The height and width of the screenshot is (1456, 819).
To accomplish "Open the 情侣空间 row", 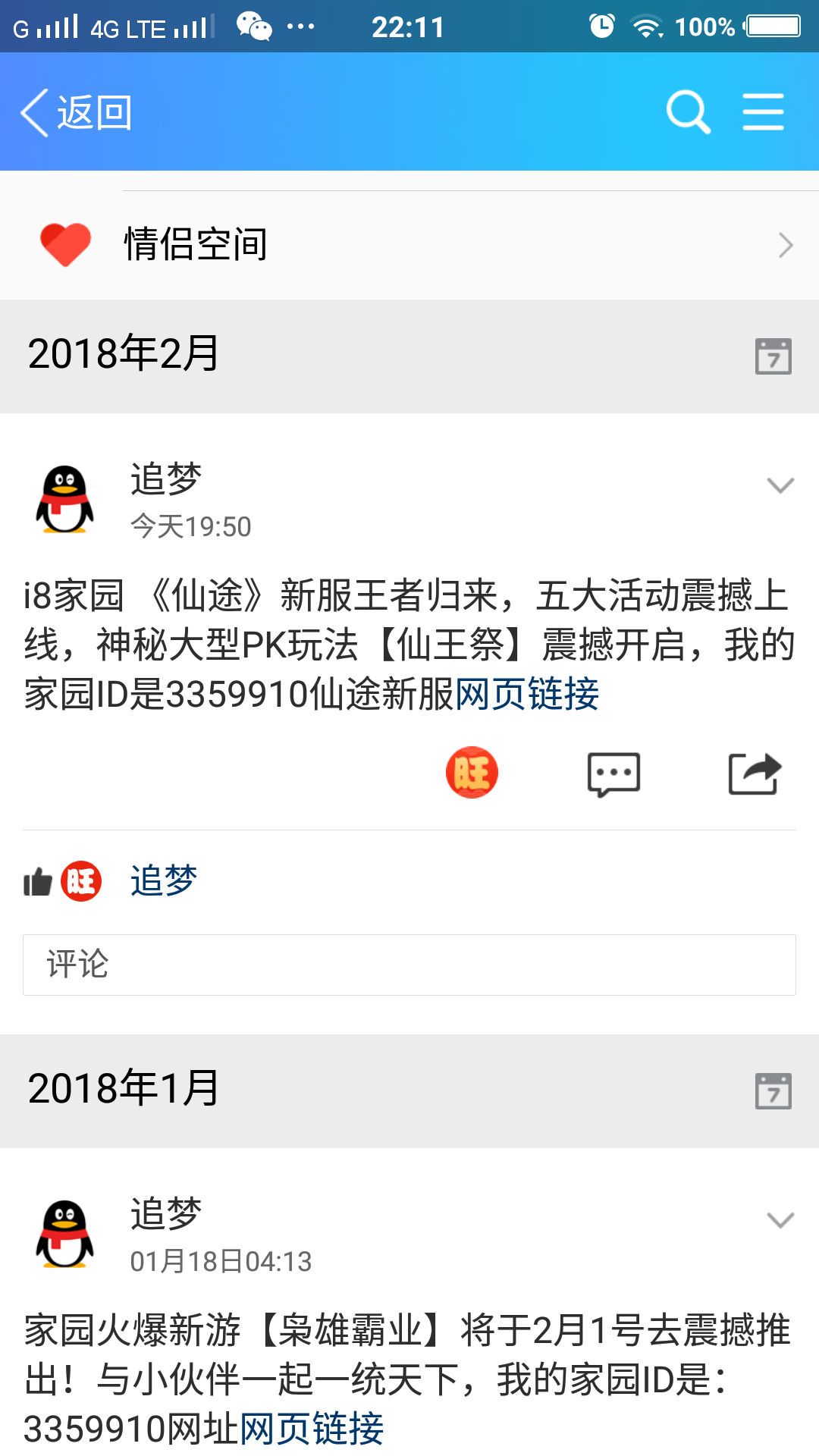I will click(x=409, y=244).
